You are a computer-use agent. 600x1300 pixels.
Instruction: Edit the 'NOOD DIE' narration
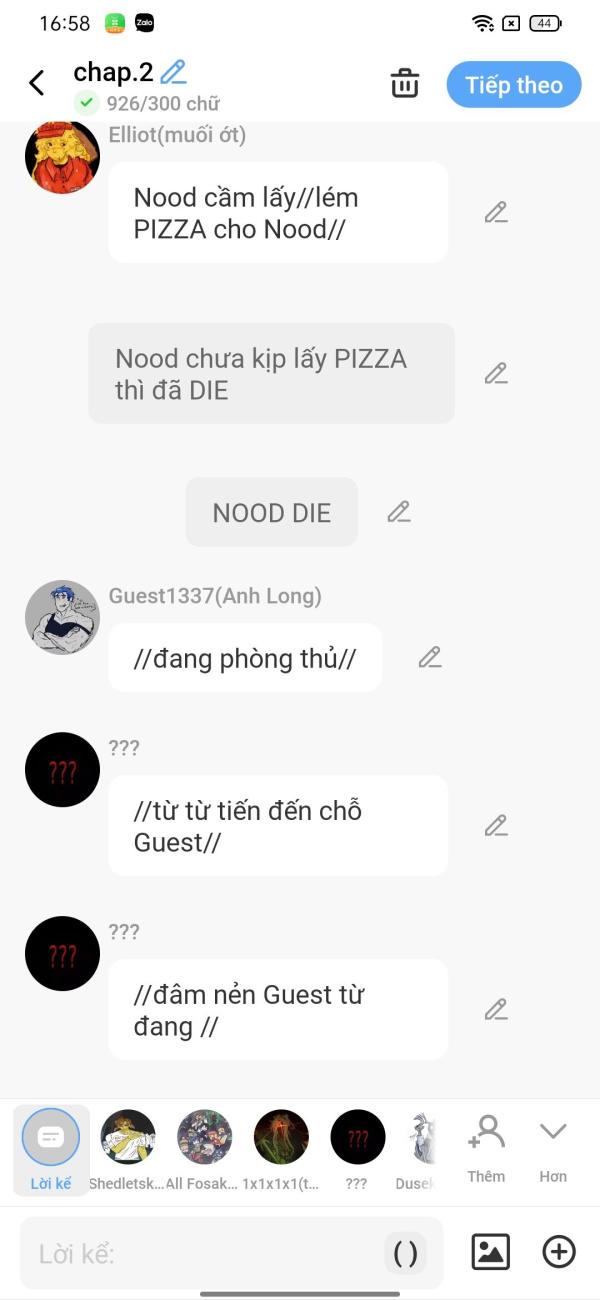(x=399, y=512)
